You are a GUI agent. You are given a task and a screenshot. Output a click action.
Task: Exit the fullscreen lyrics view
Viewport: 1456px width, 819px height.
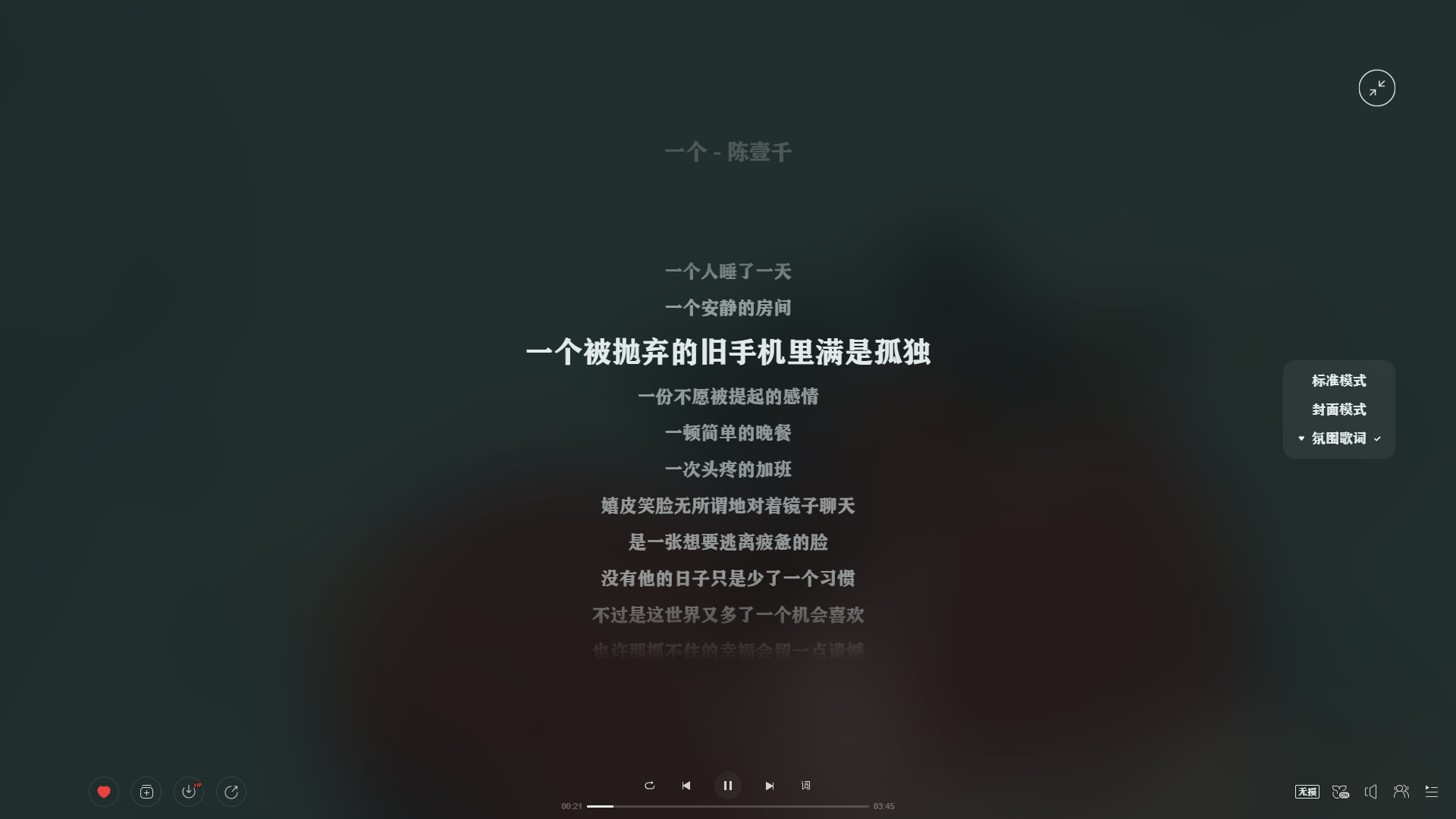[x=1376, y=88]
